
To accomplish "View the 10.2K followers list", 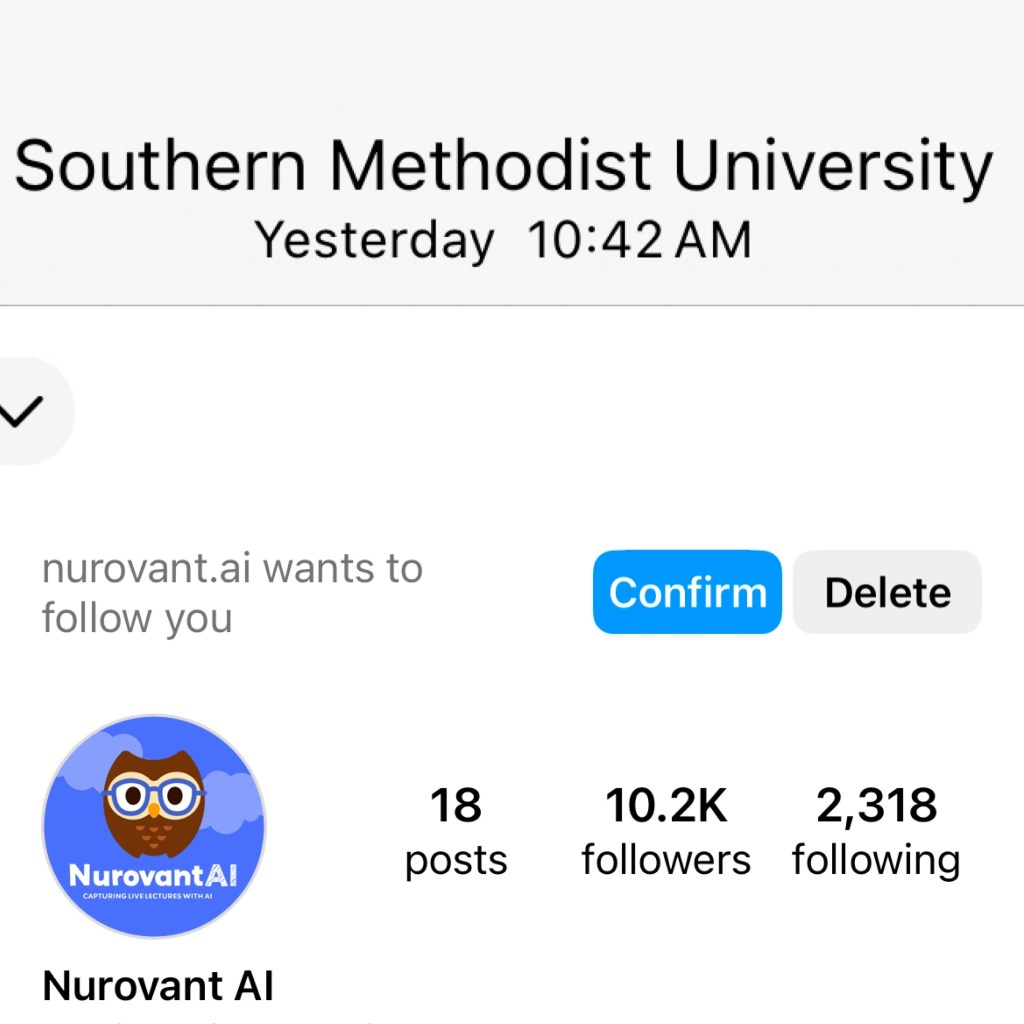I will coord(666,831).
